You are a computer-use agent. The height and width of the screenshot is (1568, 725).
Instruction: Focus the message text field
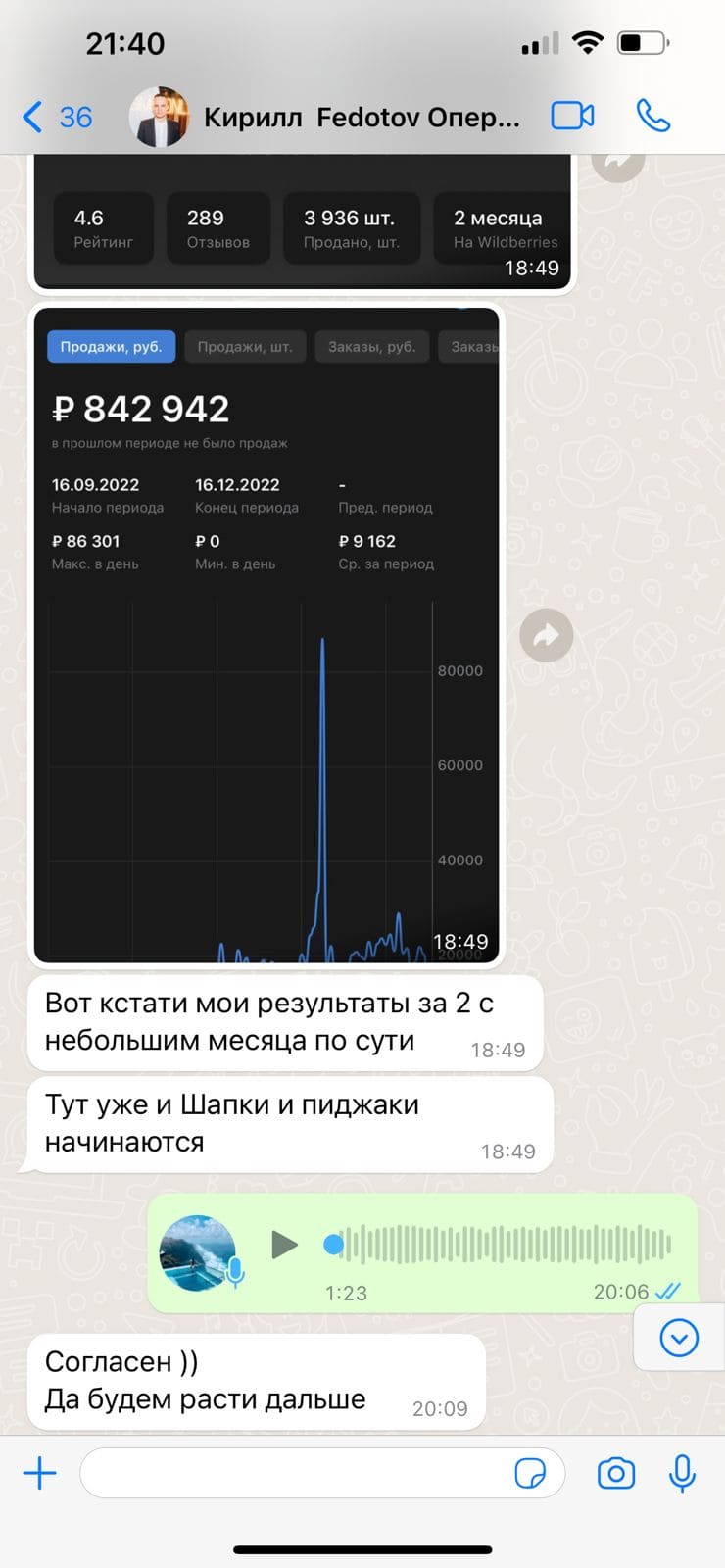click(294, 1473)
